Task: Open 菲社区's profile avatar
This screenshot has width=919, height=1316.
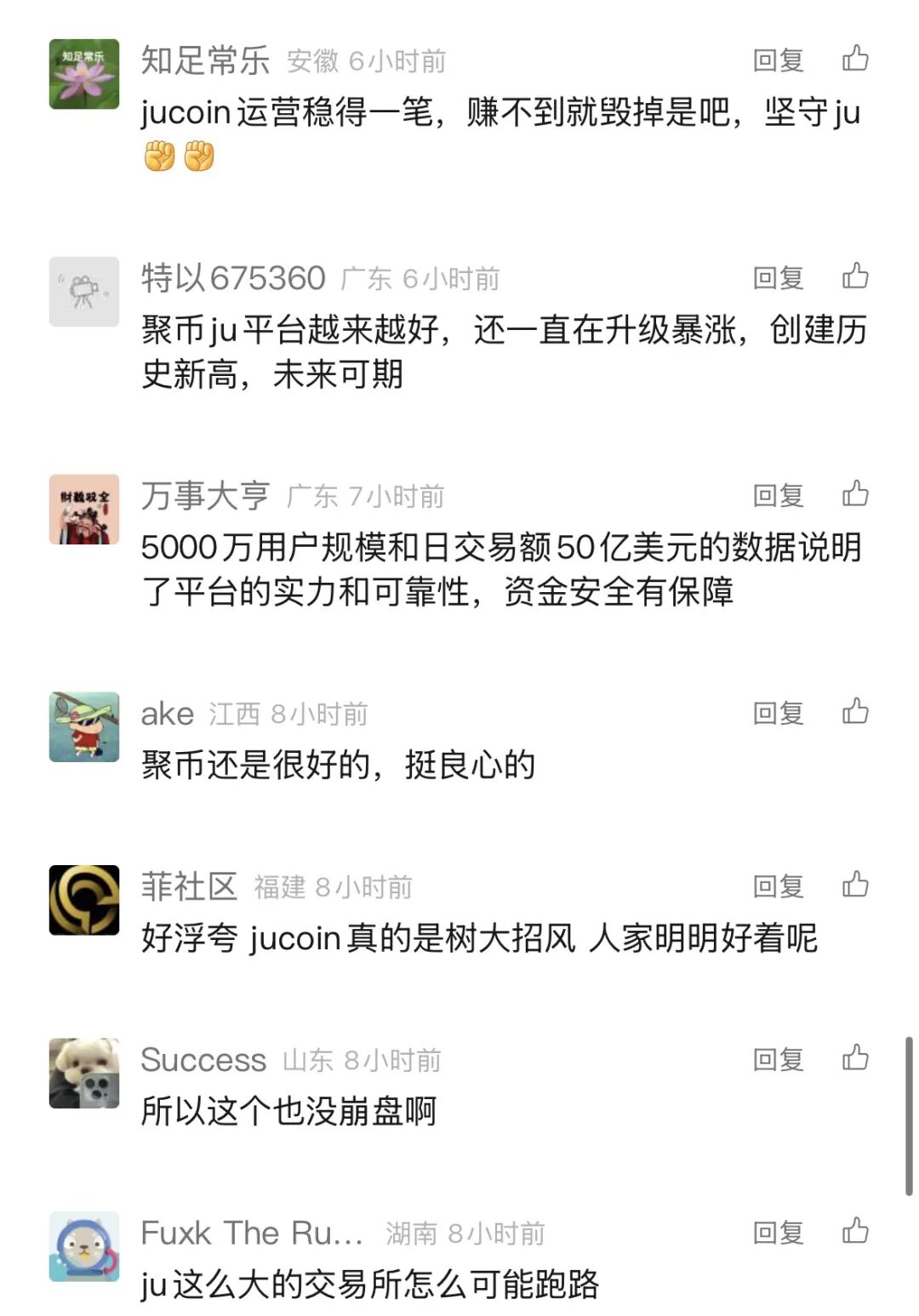Action: tap(83, 900)
